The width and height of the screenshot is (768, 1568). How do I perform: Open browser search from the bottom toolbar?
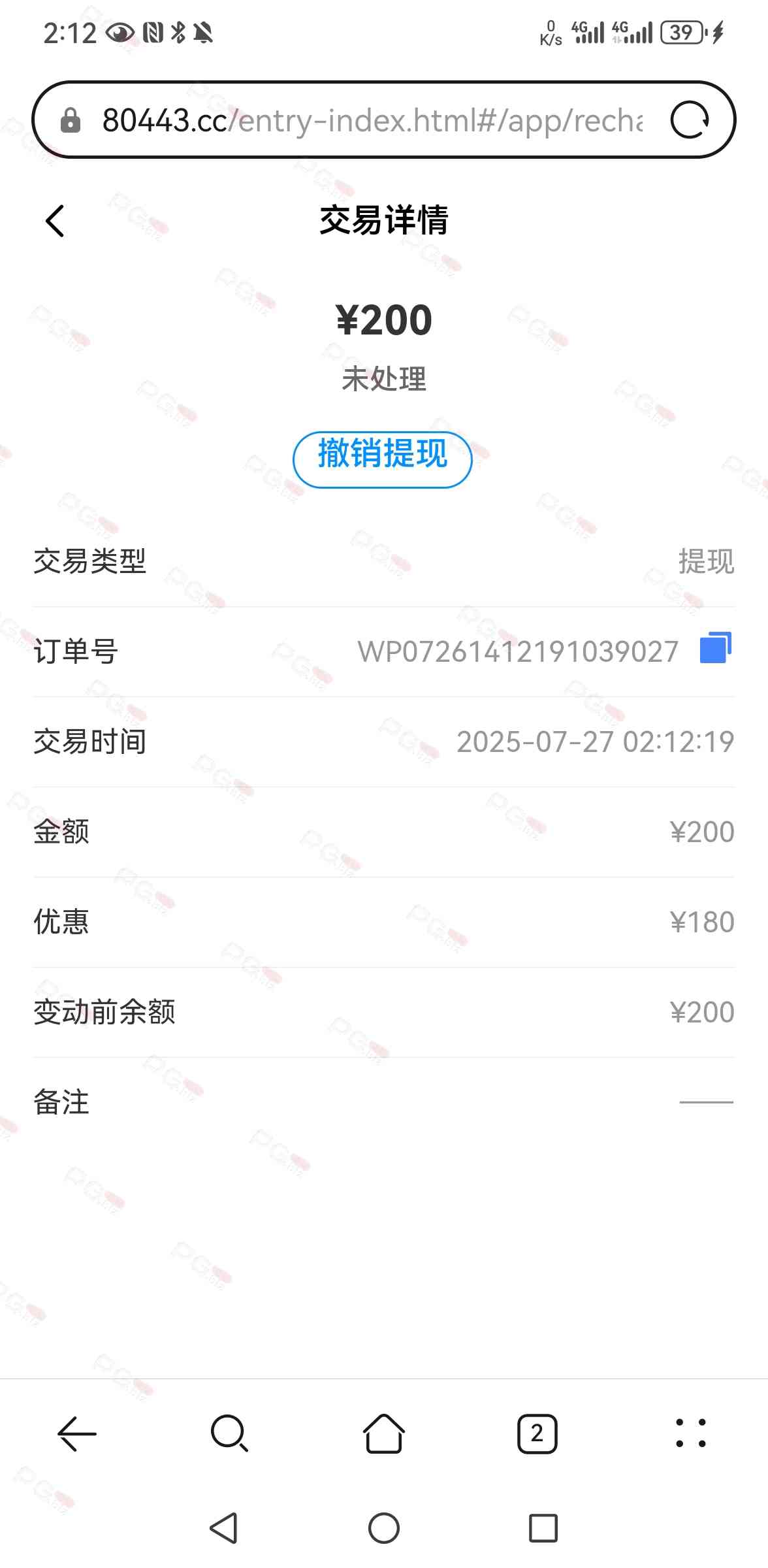pyautogui.click(x=230, y=1433)
